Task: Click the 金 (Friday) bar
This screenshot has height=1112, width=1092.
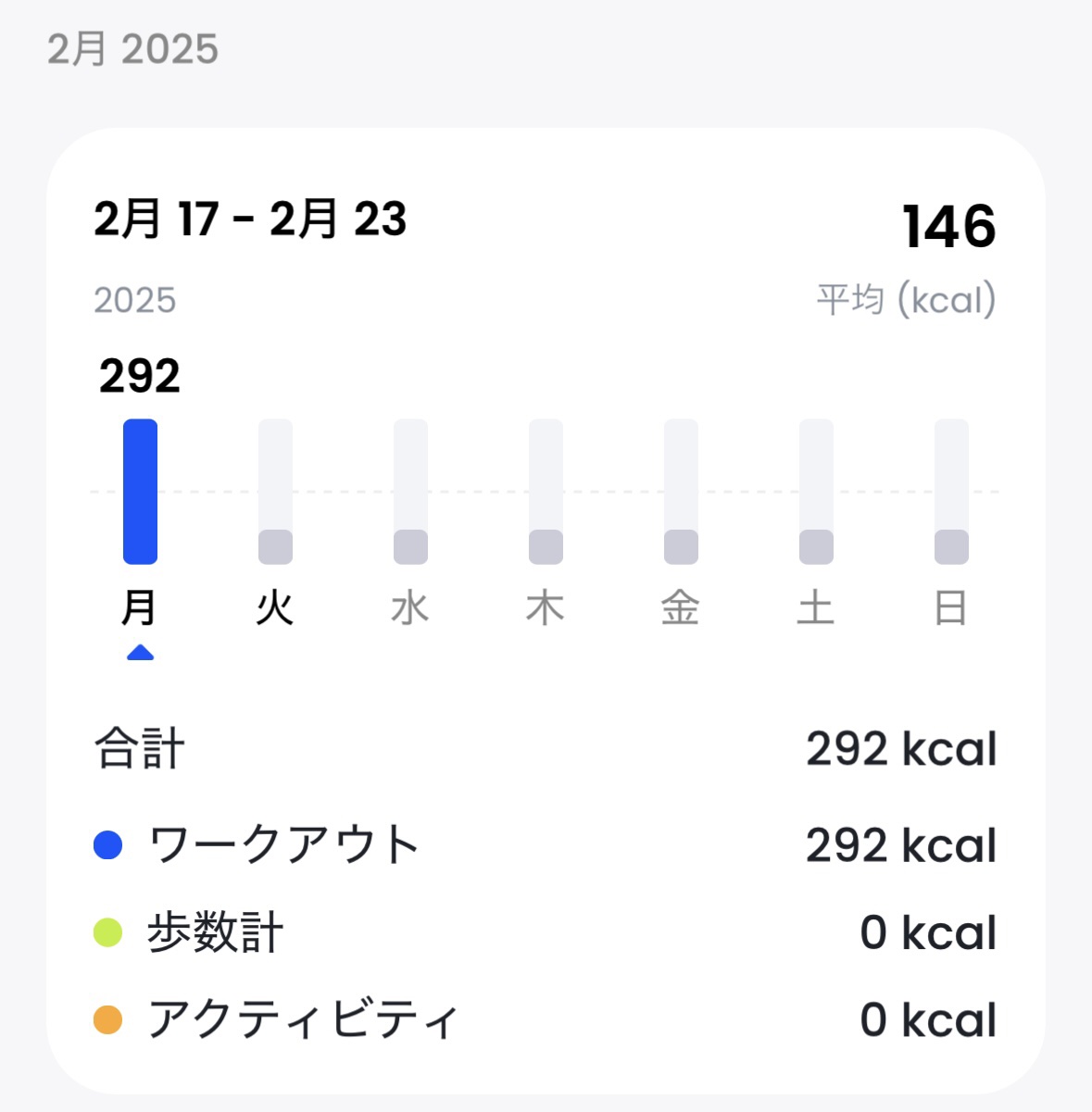Action: 680,491
